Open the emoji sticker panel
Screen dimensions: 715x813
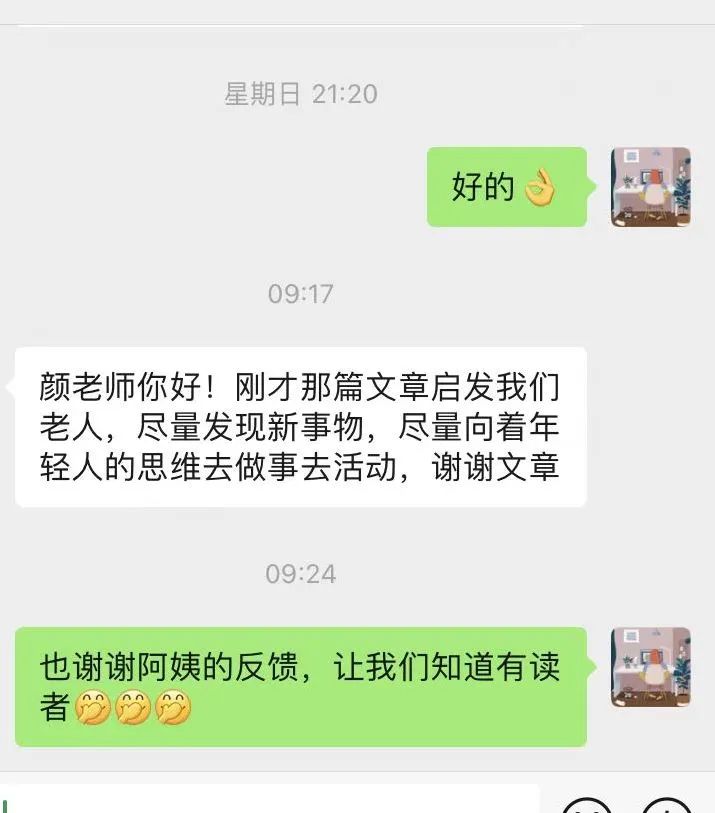pyautogui.click(x=587, y=806)
